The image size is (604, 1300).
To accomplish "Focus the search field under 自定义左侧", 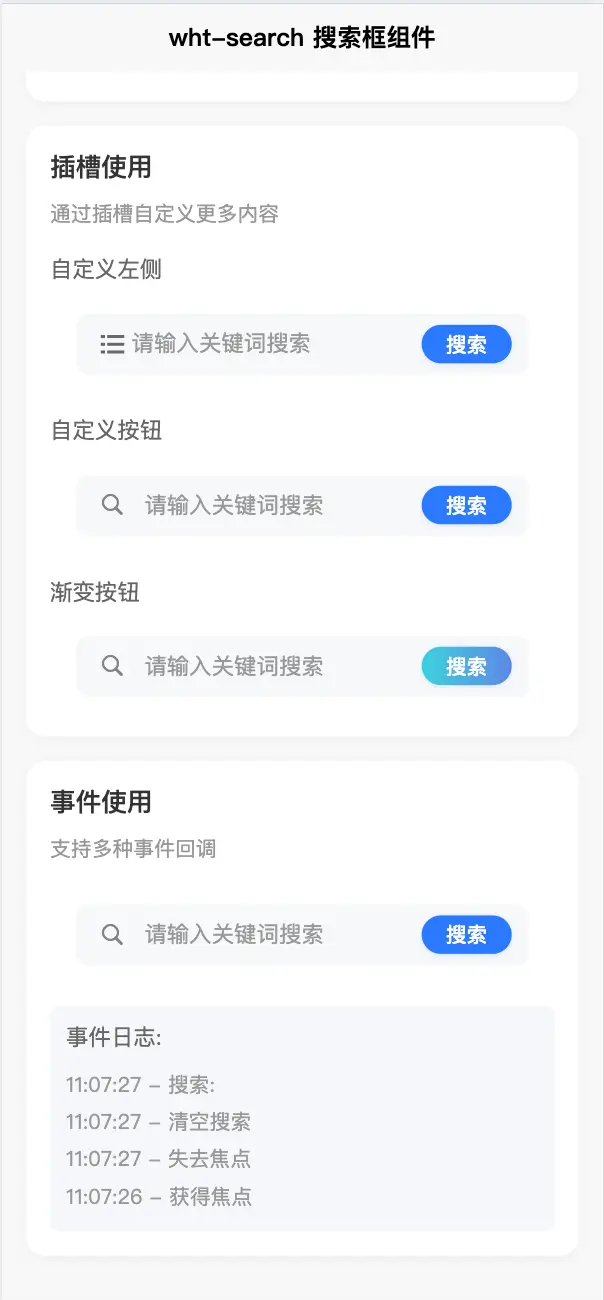I will pyautogui.click(x=260, y=344).
